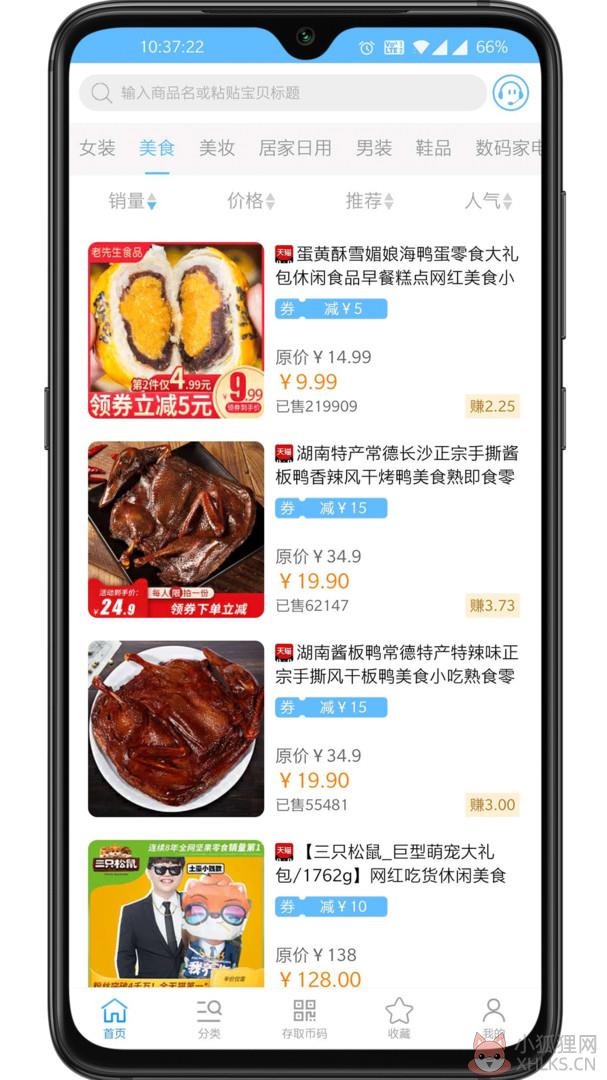Open the 我的 profile tab
This screenshot has width=607, height=1080.
493,1018
